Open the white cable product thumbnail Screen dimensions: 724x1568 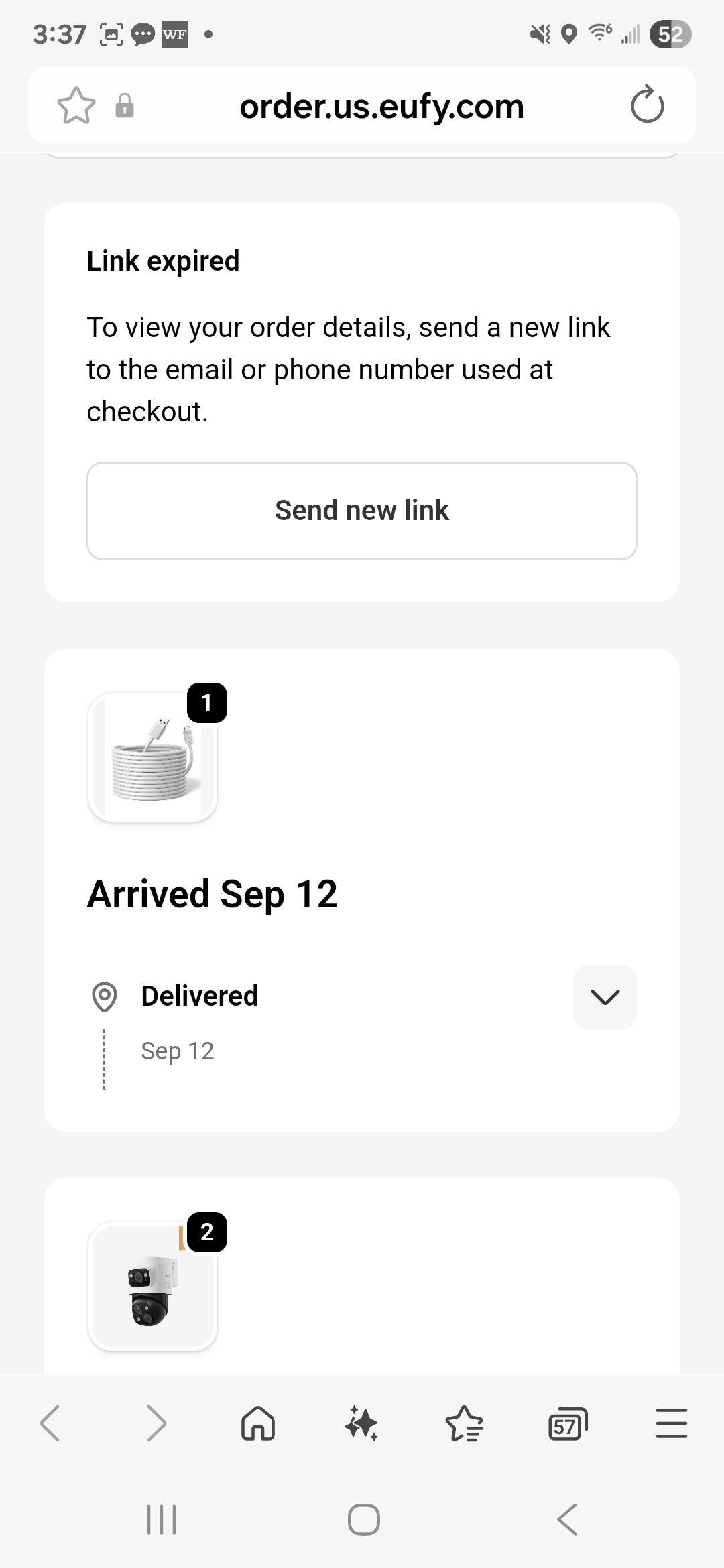pos(153,757)
